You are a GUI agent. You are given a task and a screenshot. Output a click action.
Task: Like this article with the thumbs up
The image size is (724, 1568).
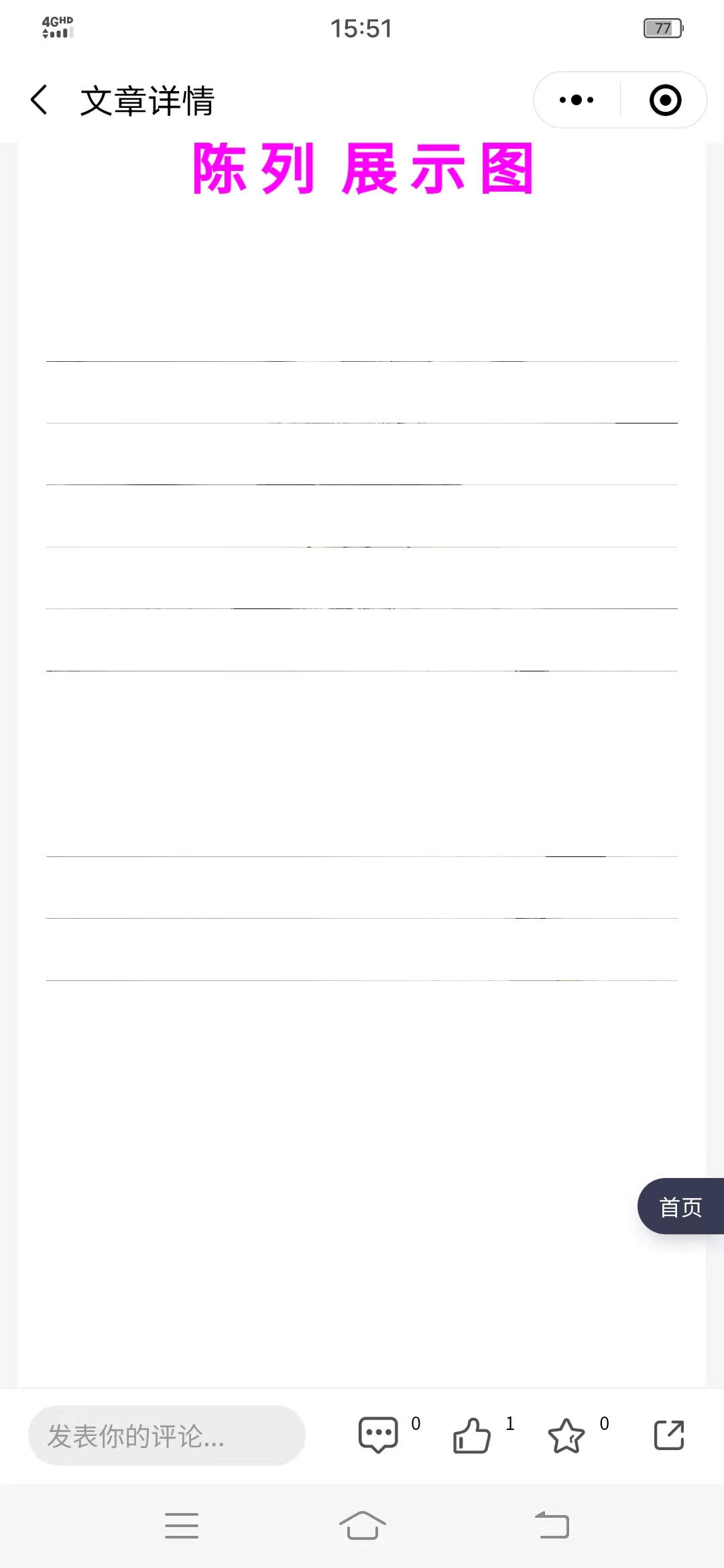(472, 1435)
